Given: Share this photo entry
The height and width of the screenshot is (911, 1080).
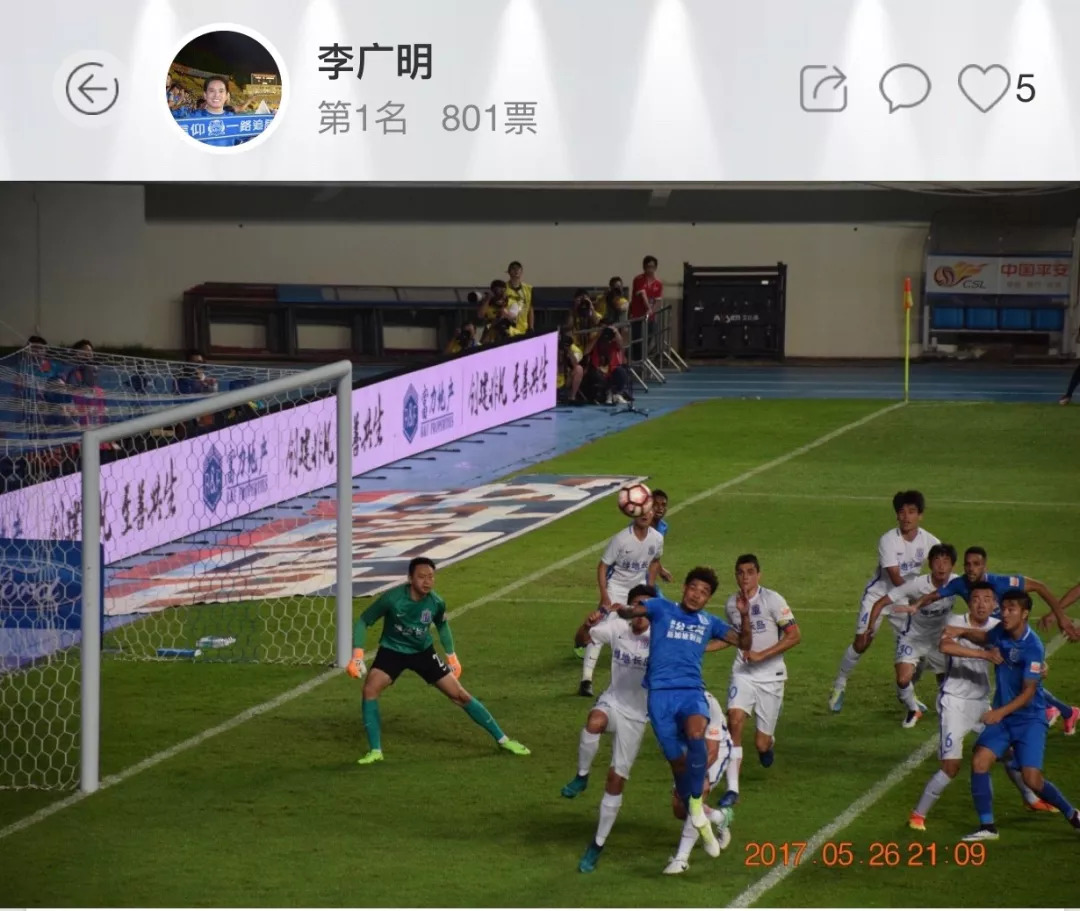Looking at the screenshot, I should [x=823, y=89].
